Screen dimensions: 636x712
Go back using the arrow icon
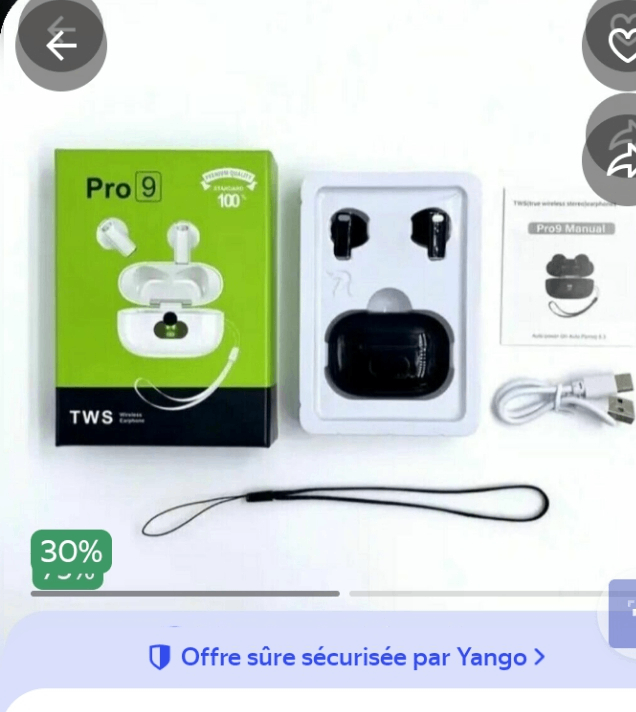coord(61,45)
